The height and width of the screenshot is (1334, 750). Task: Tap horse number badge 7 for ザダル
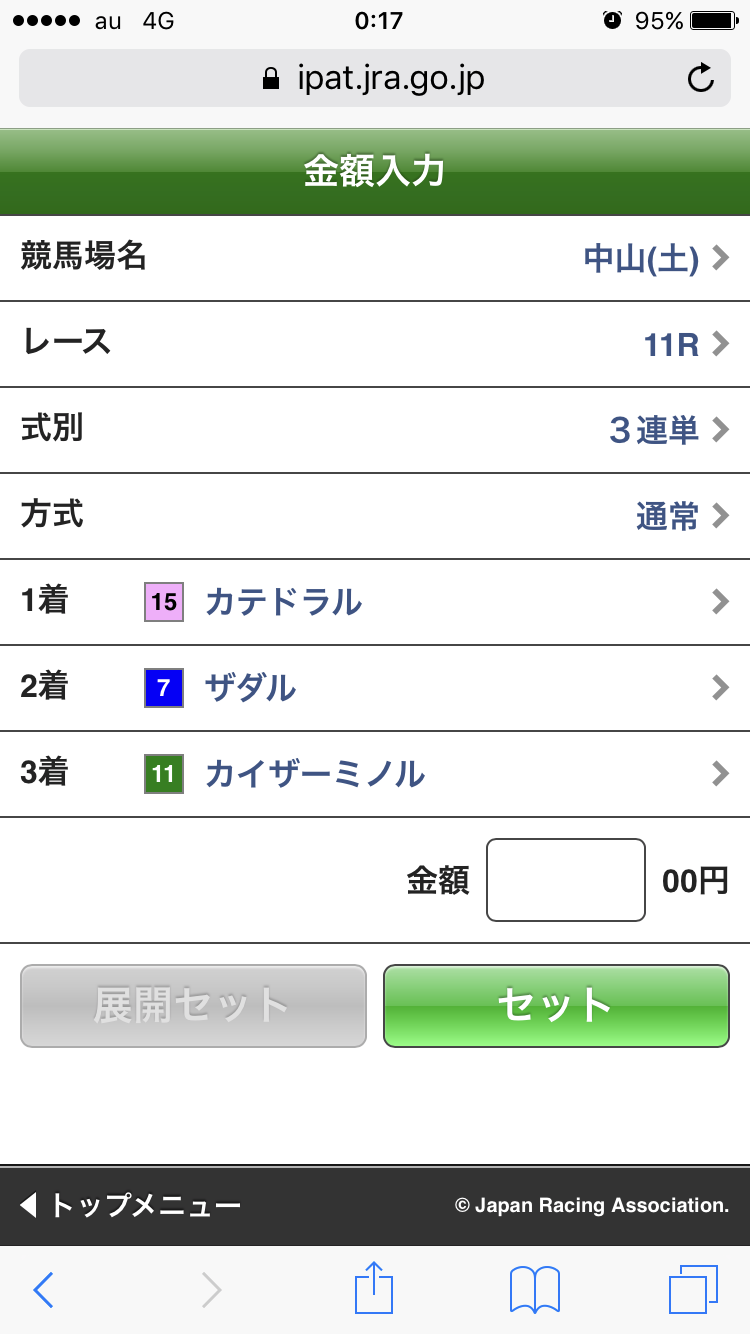pos(163,688)
